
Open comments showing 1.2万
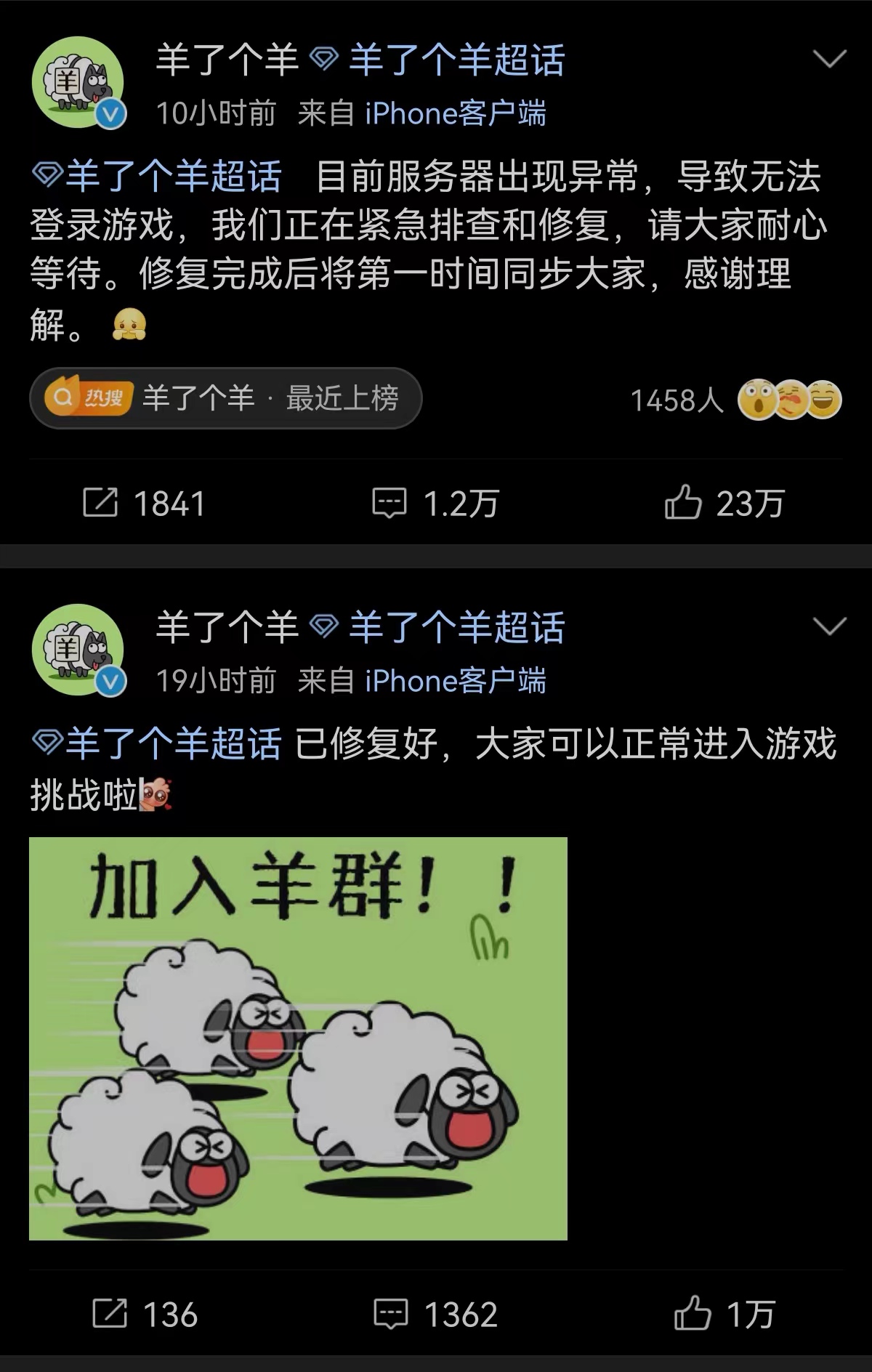coord(435,503)
